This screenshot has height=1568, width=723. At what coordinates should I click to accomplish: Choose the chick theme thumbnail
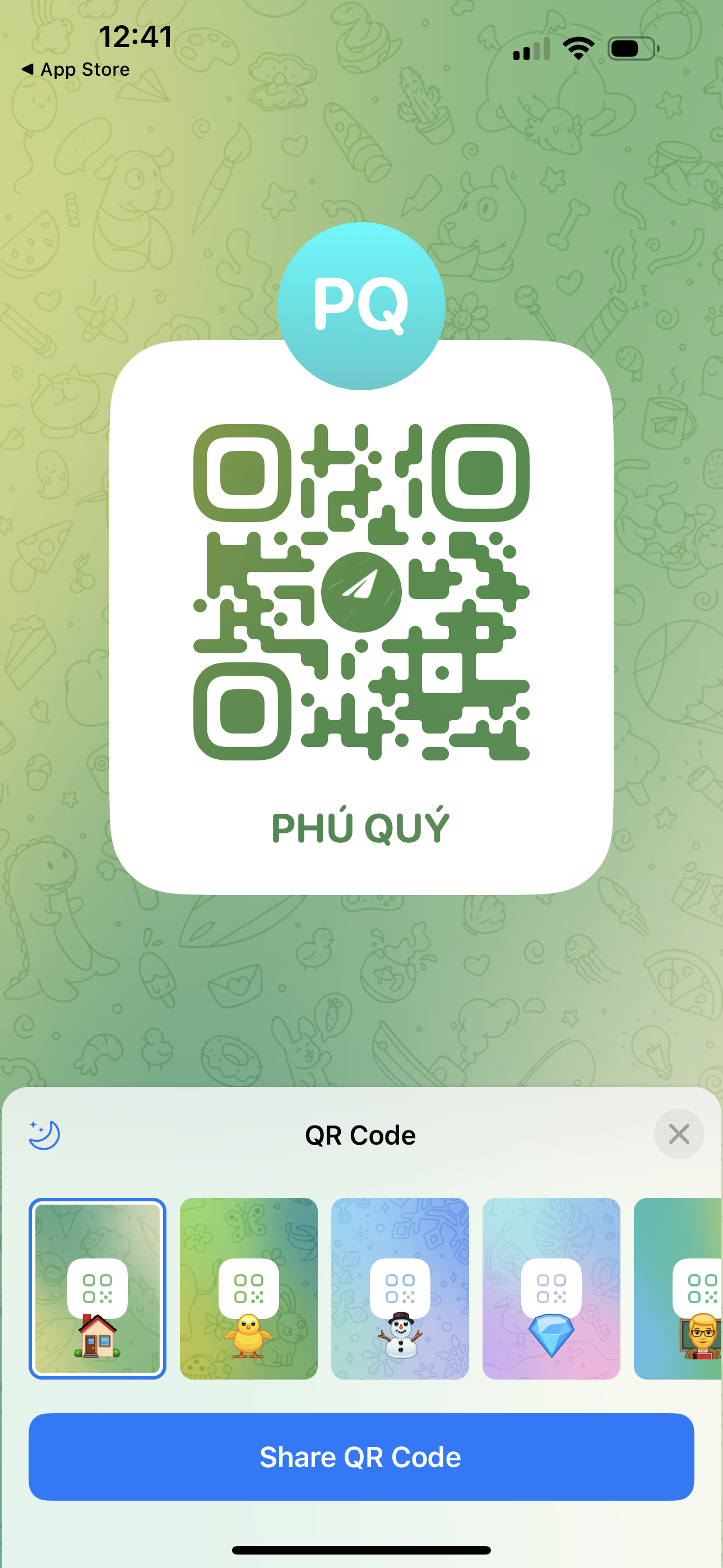(x=248, y=1288)
